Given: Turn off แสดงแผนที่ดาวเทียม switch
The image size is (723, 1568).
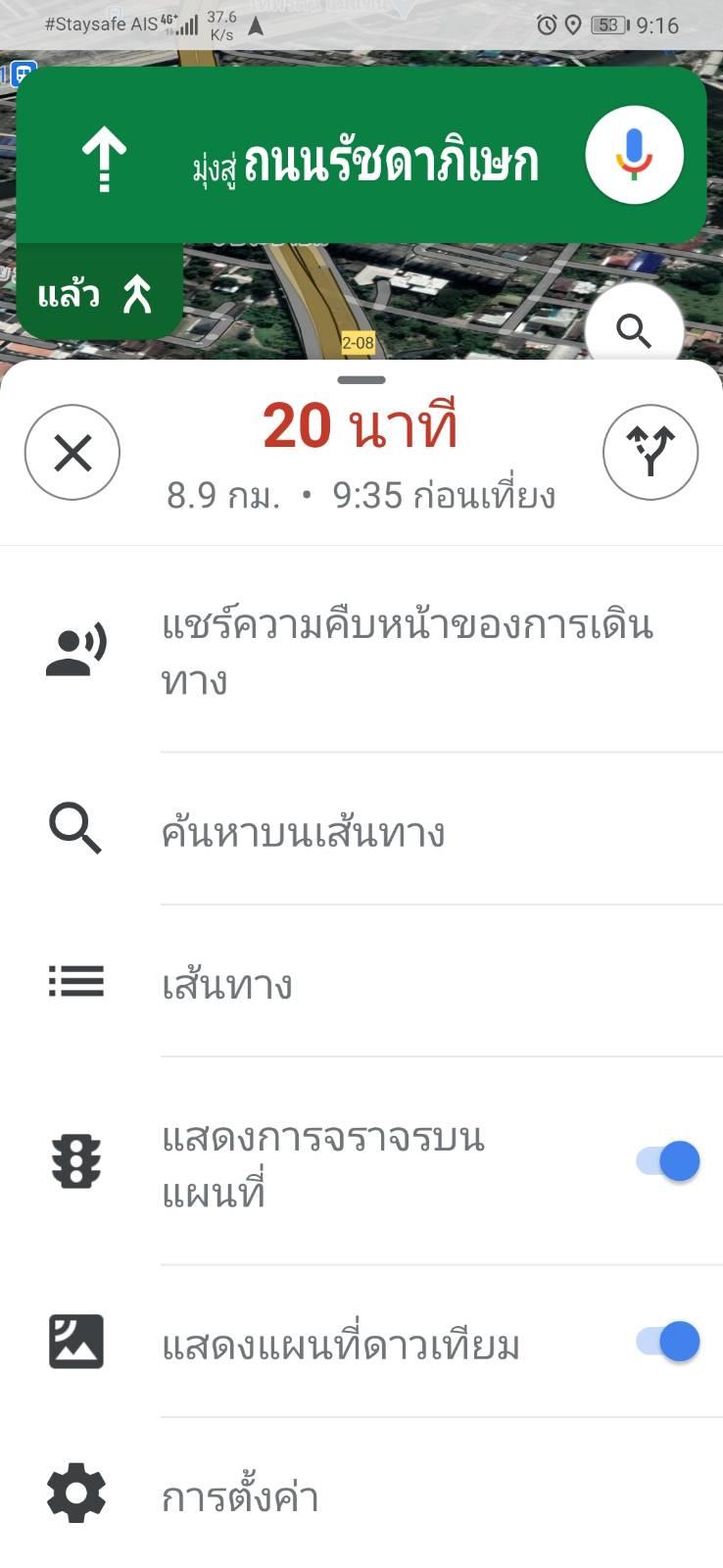Looking at the screenshot, I should (668, 1342).
